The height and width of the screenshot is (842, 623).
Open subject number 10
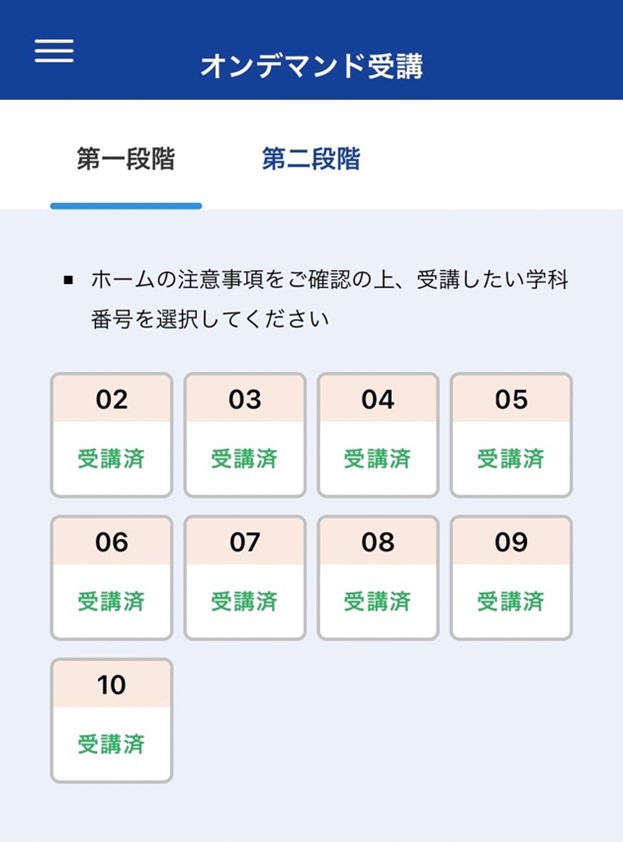[x=111, y=720]
